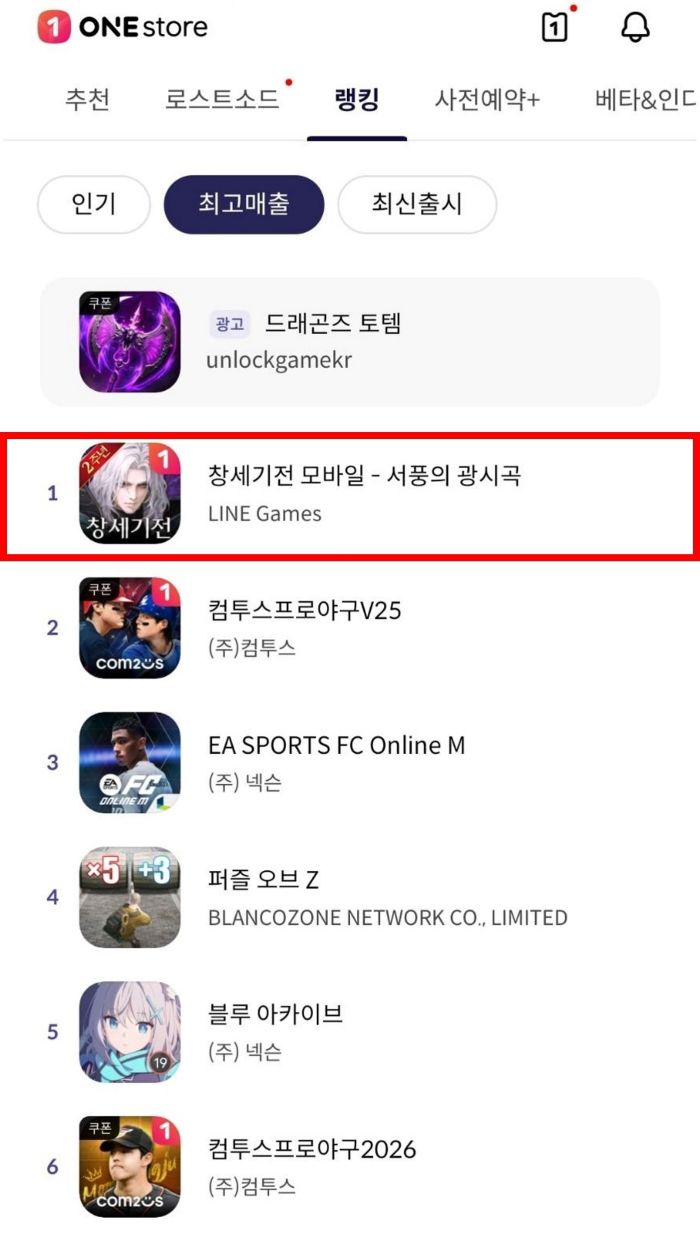Switch to the 로스트소드 tab

click(x=222, y=100)
